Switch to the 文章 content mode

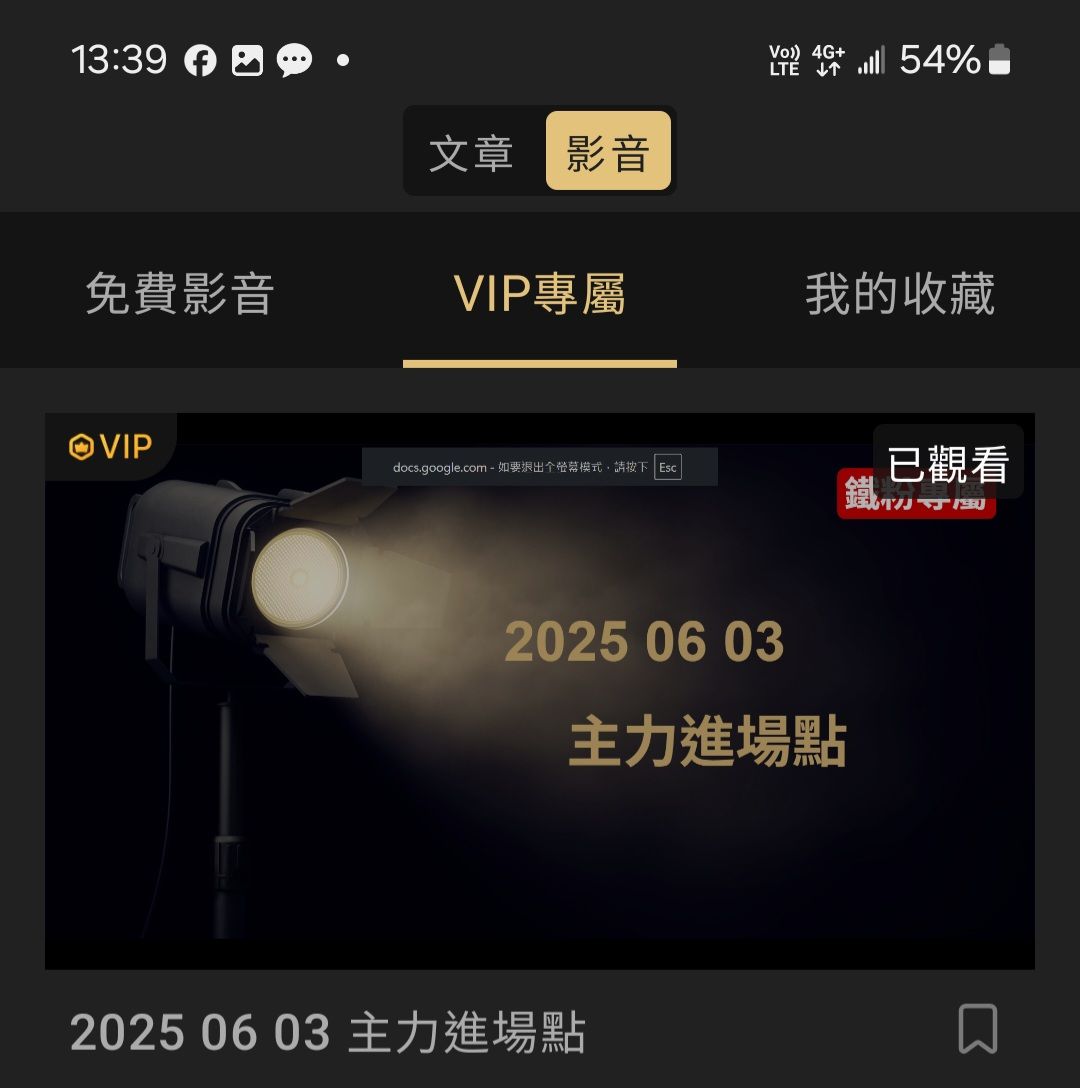point(471,151)
